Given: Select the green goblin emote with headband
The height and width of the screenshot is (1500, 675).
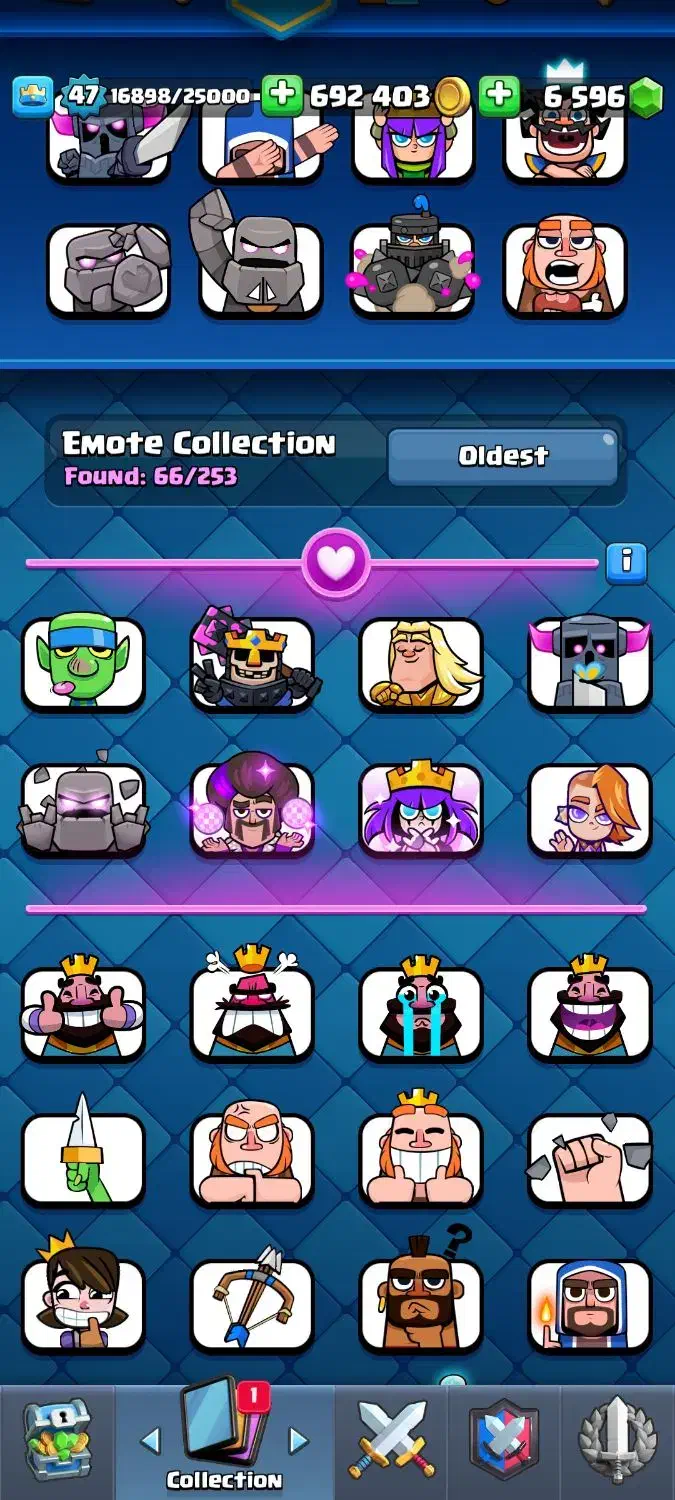Looking at the screenshot, I should coord(84,663).
